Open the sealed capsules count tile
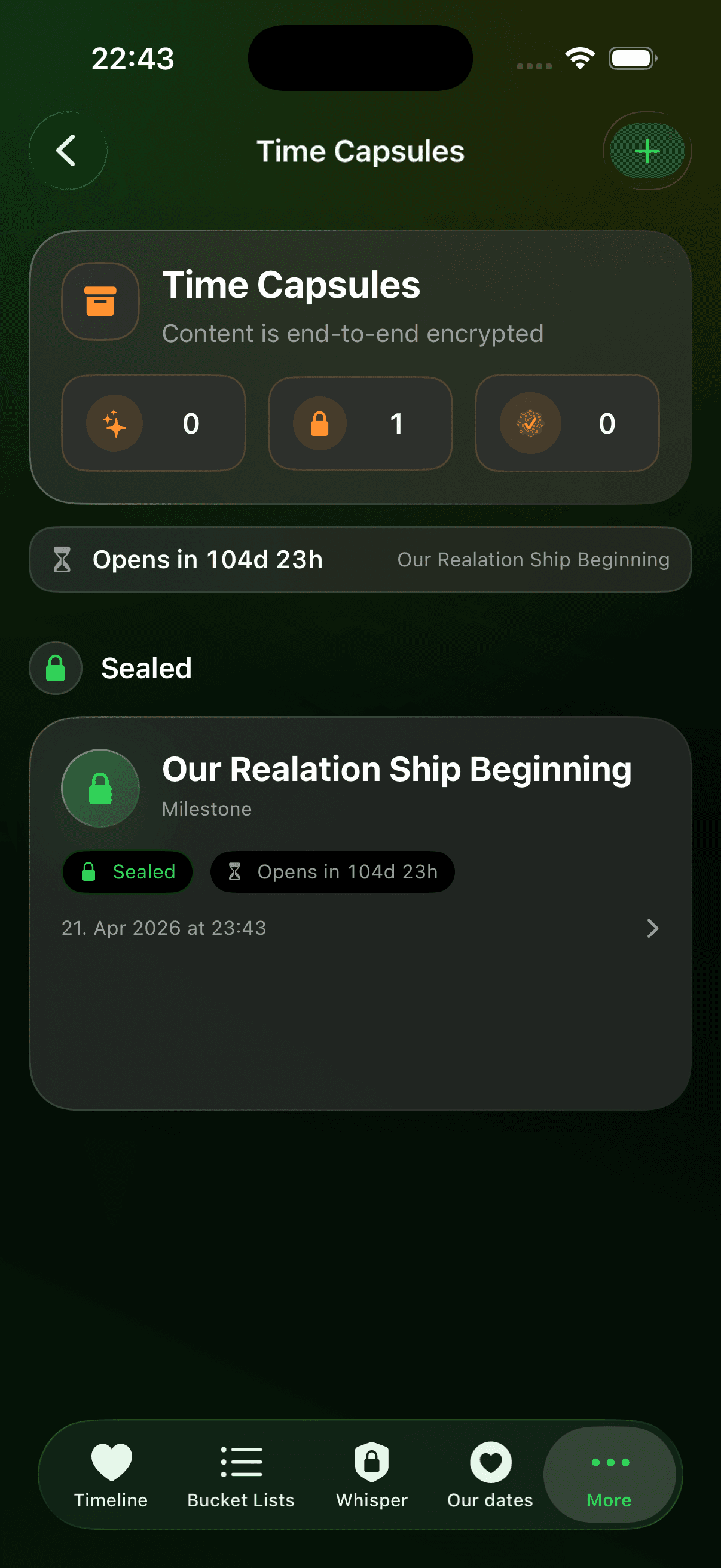This screenshot has height=1568, width=721. pyautogui.click(x=360, y=423)
